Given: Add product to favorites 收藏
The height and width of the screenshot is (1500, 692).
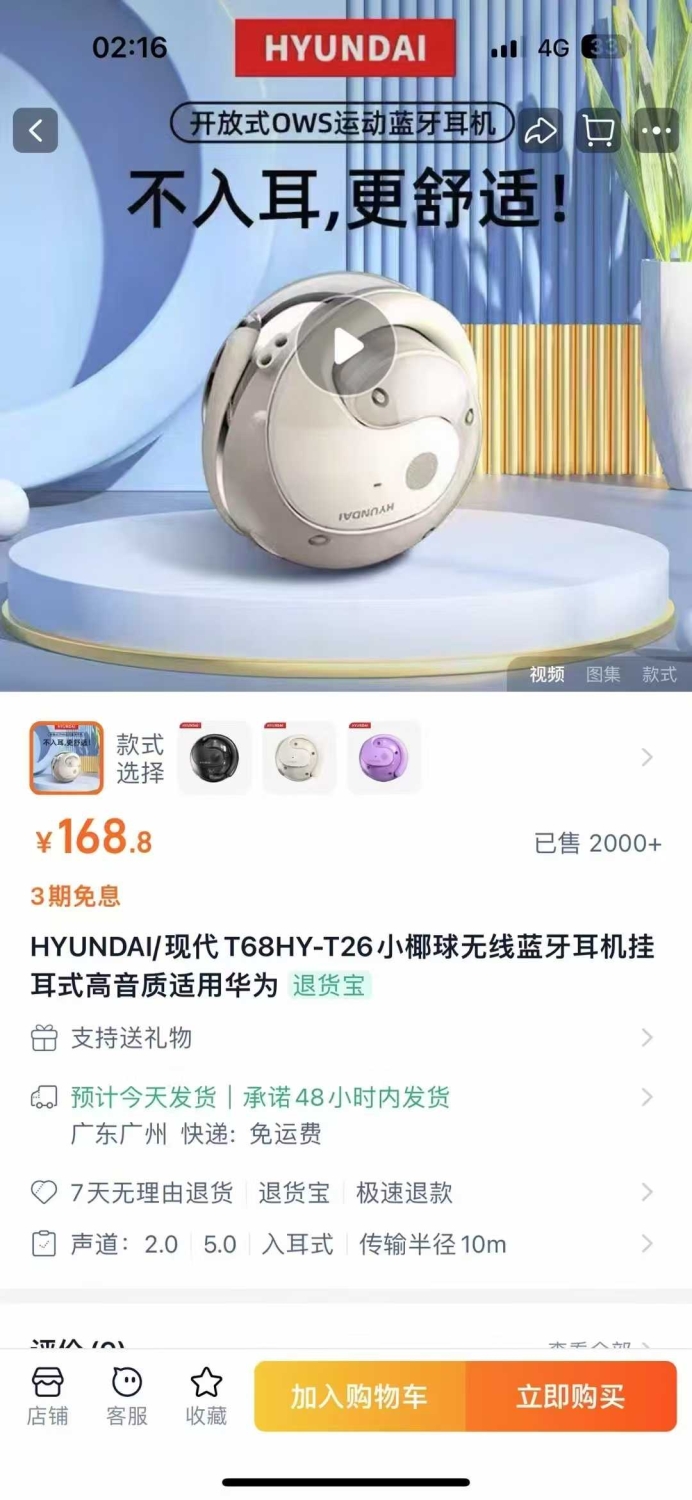Looking at the screenshot, I should pos(206,1396).
